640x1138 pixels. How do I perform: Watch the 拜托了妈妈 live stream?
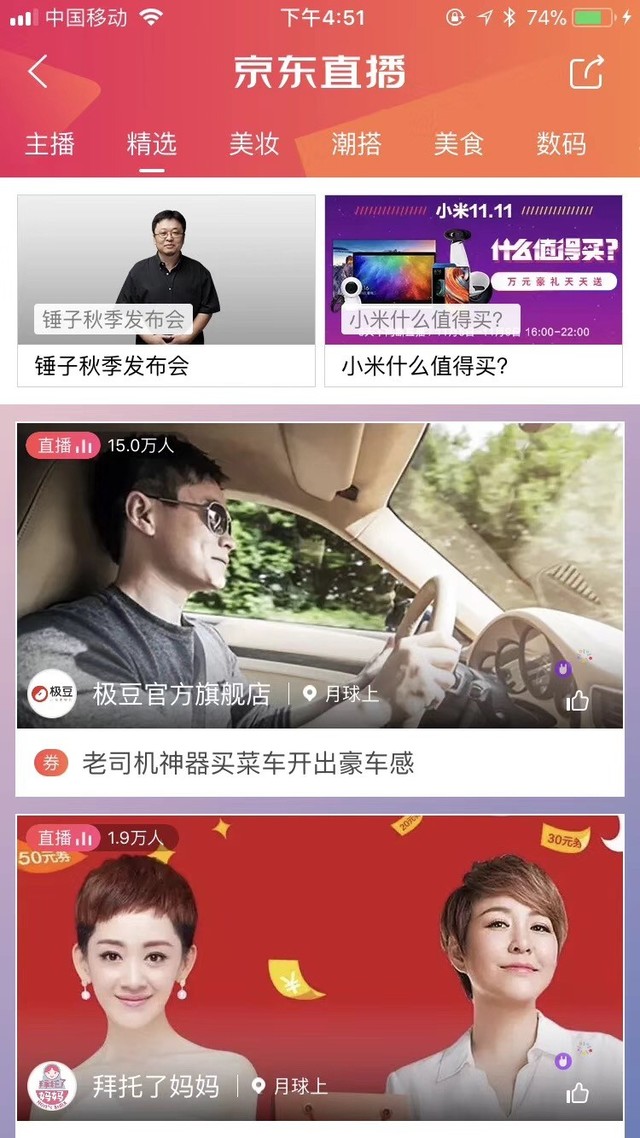point(320,960)
